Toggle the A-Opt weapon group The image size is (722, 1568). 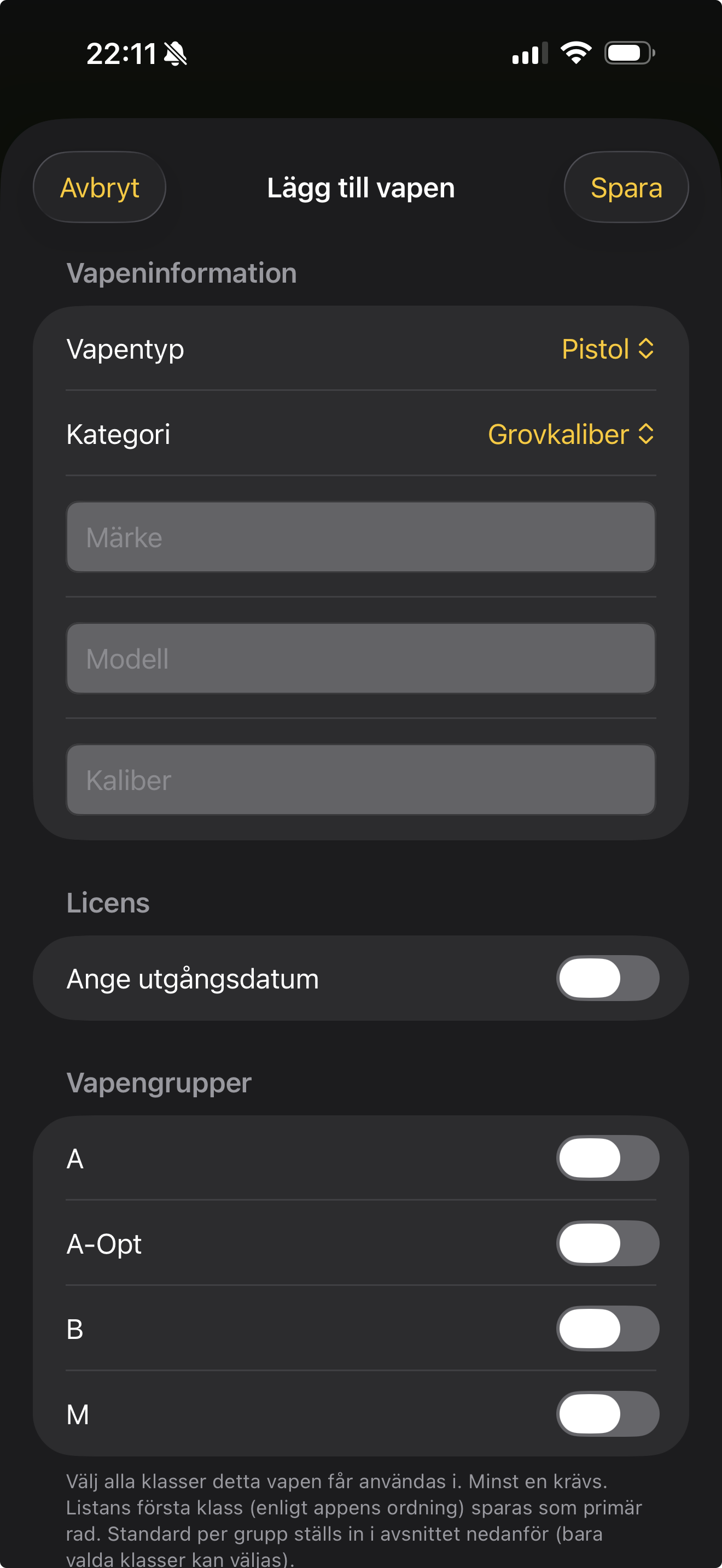[607, 1243]
